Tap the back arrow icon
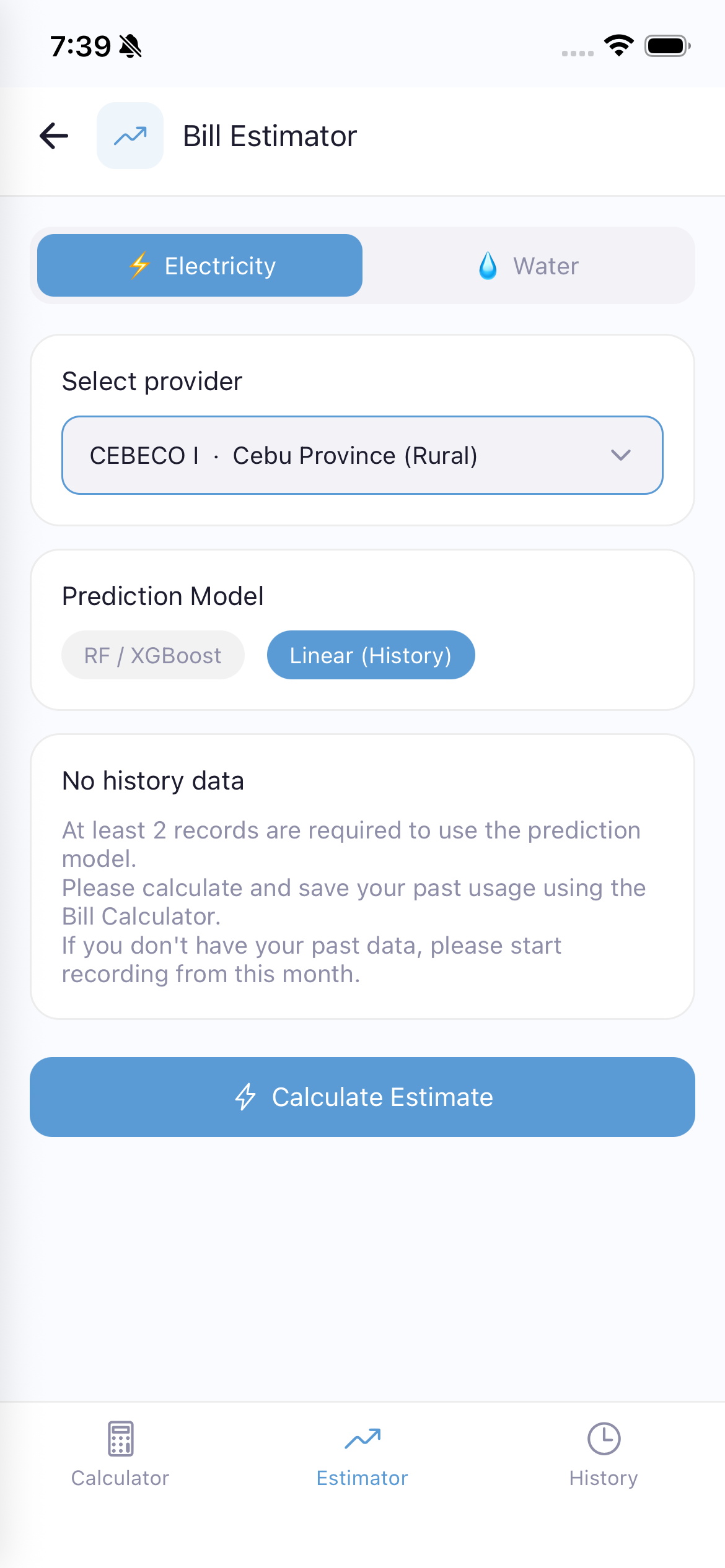Image resolution: width=725 pixels, height=1568 pixels. tap(54, 136)
